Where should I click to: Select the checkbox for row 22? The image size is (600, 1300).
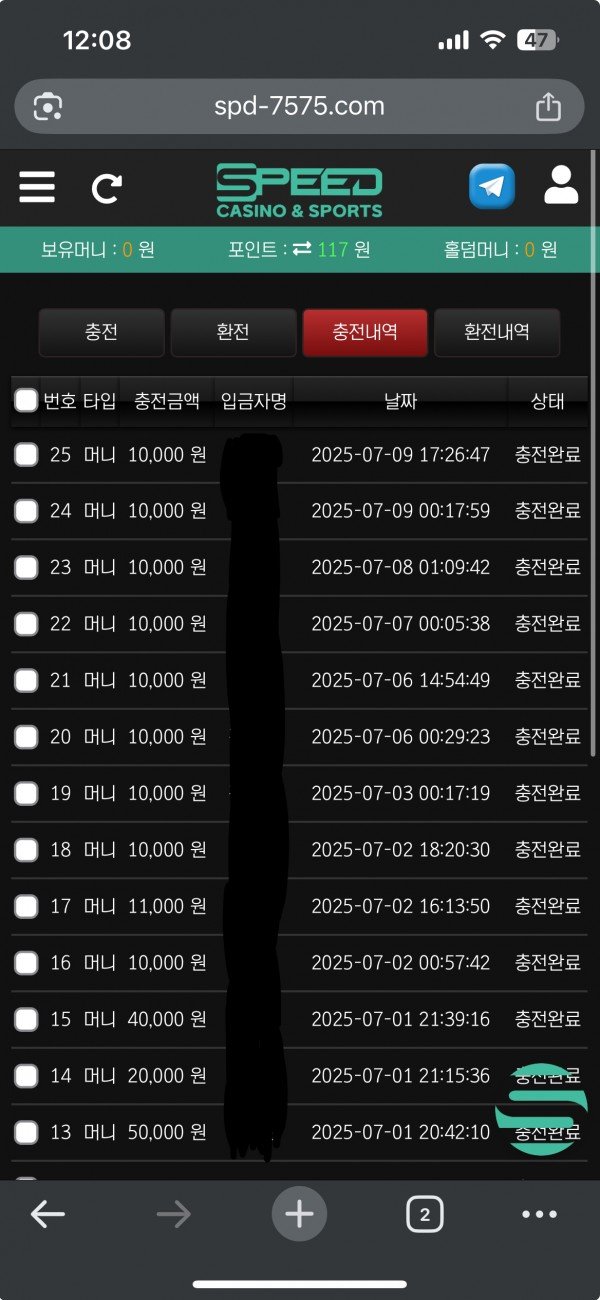(26, 624)
